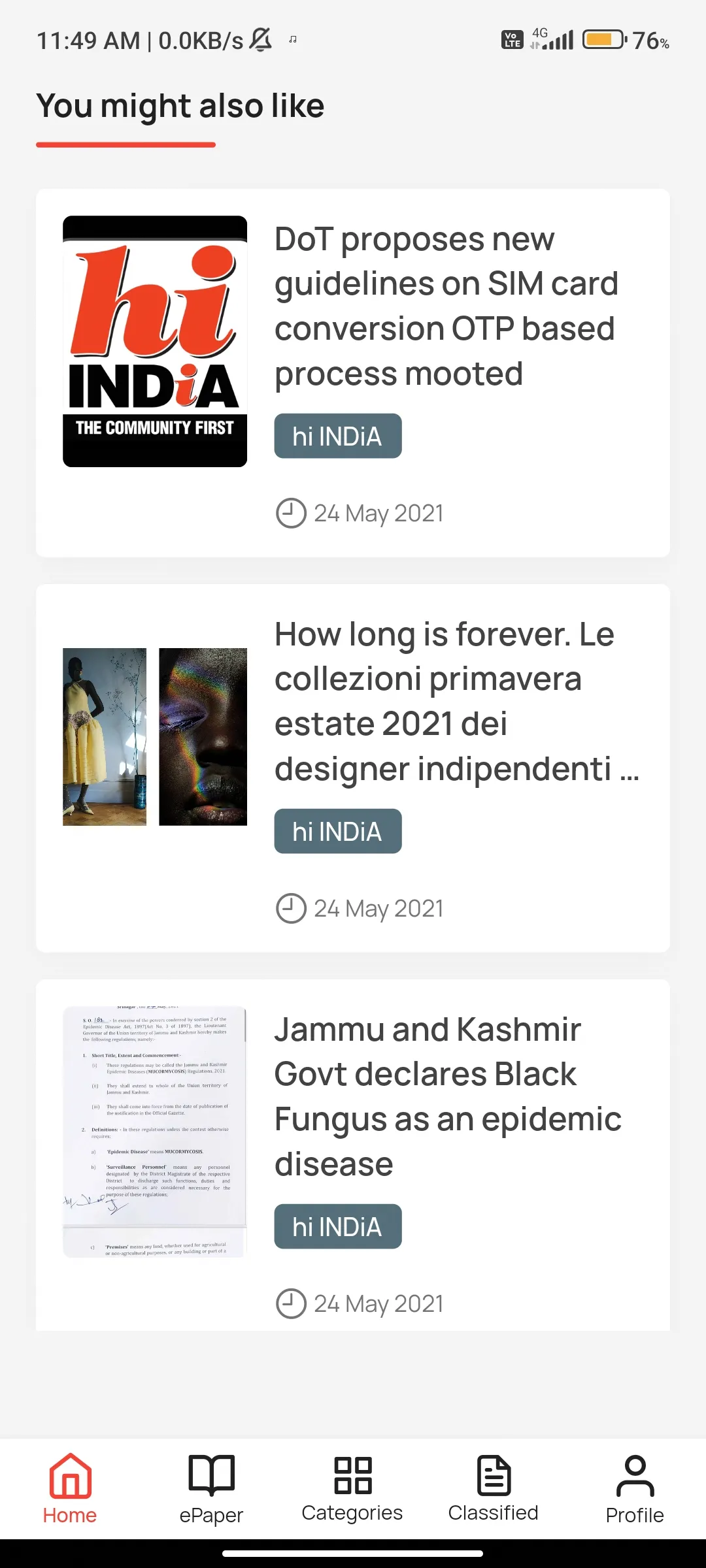Screen dimensions: 706x1568
Task: Tap hi INDiA chip under Black Fungus article
Action: tap(338, 1226)
